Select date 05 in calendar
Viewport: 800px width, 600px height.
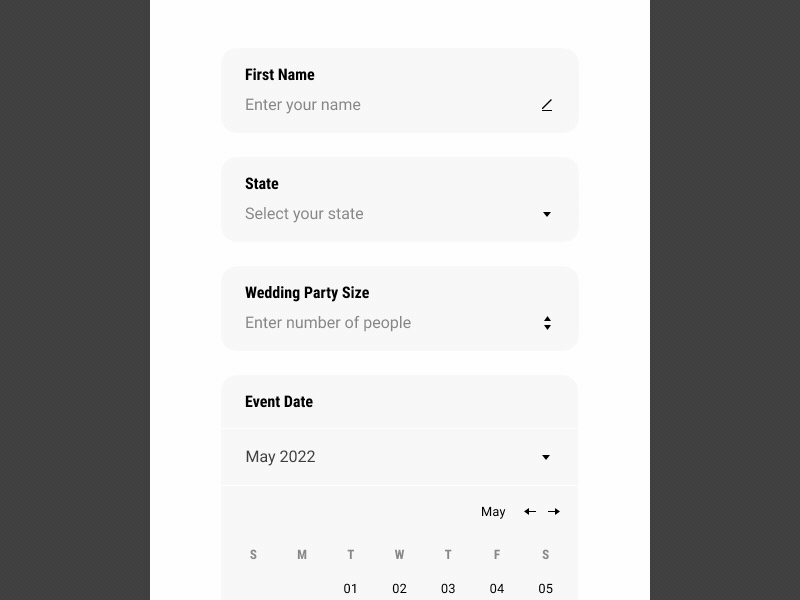click(545, 589)
